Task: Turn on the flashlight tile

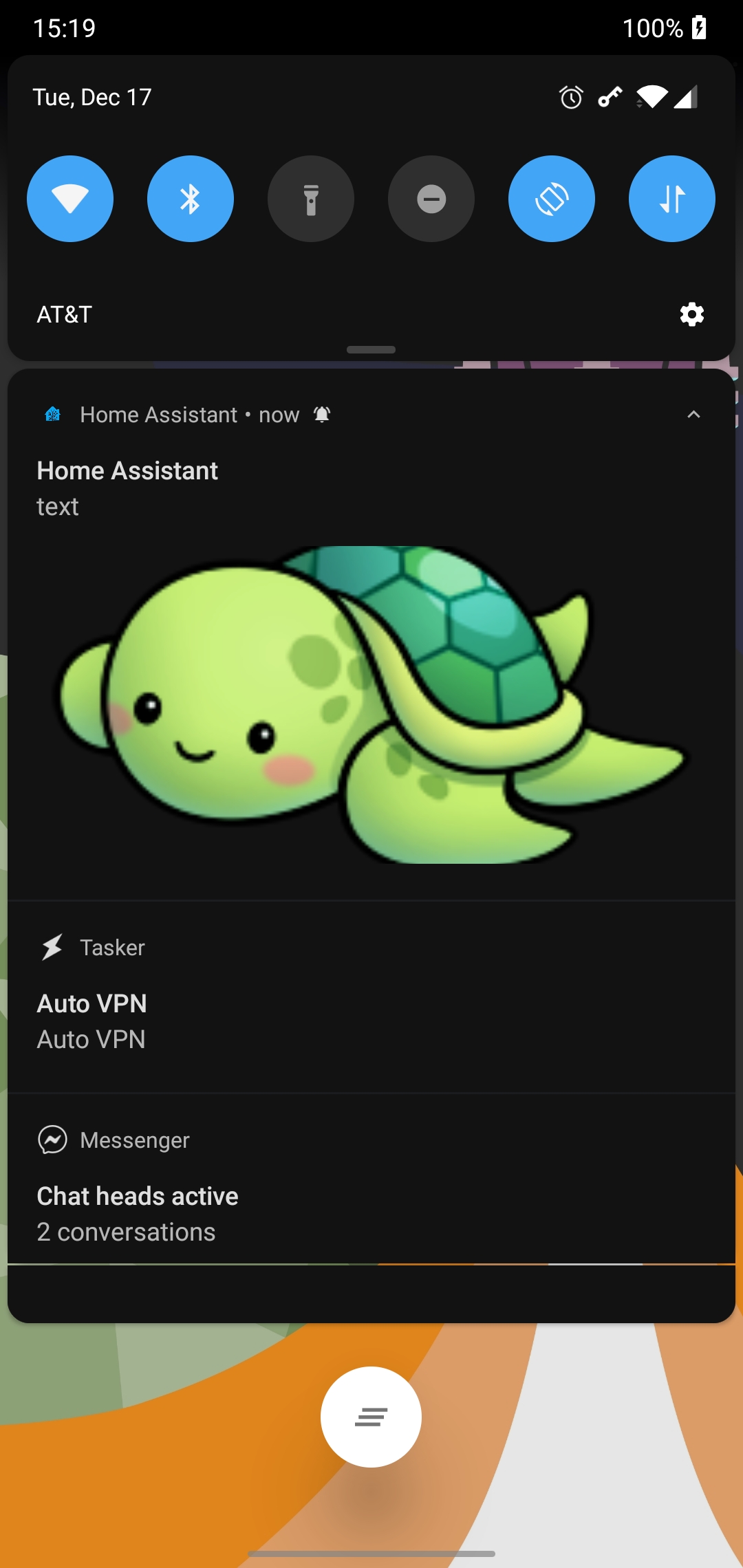Action: pyautogui.click(x=311, y=198)
